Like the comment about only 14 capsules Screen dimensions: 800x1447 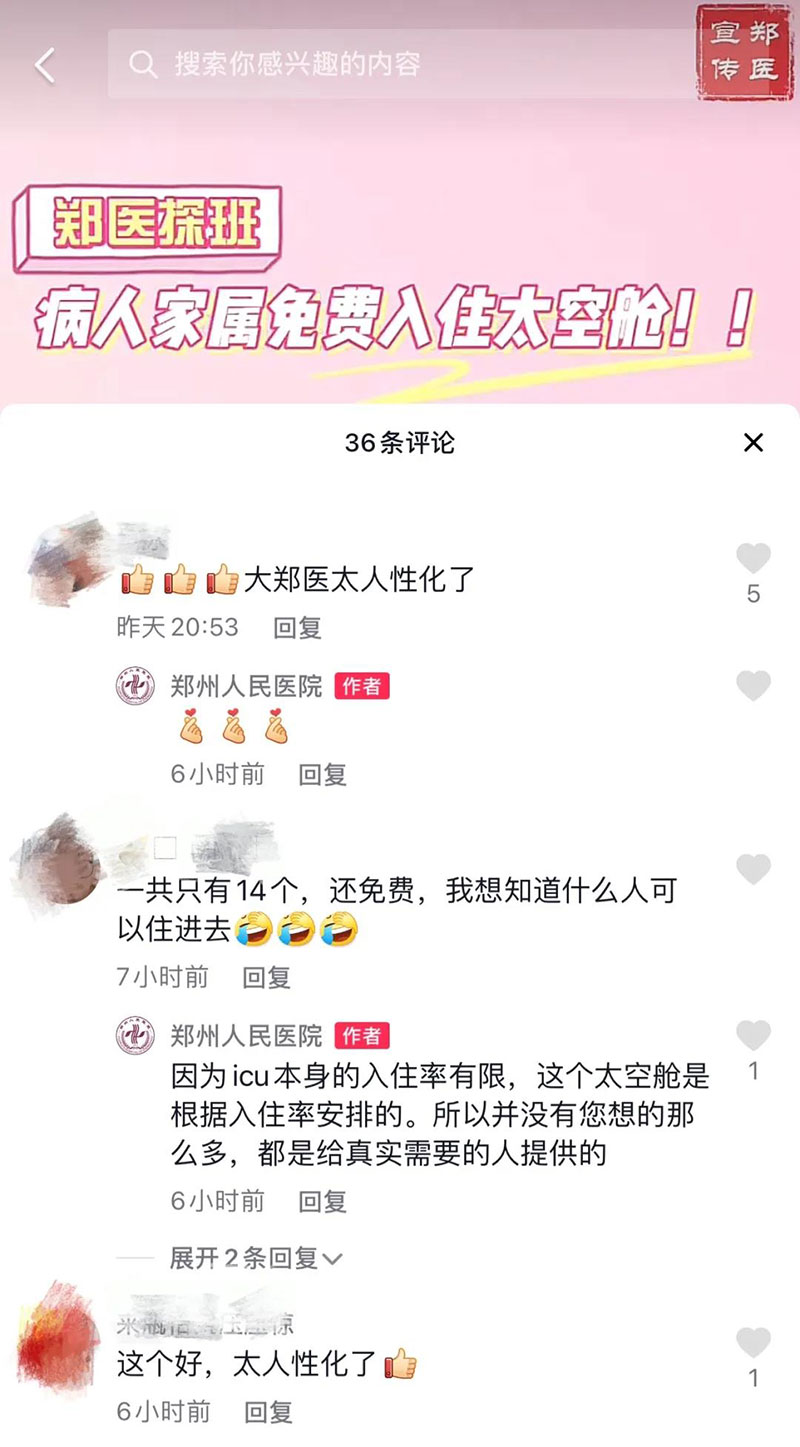point(753,869)
